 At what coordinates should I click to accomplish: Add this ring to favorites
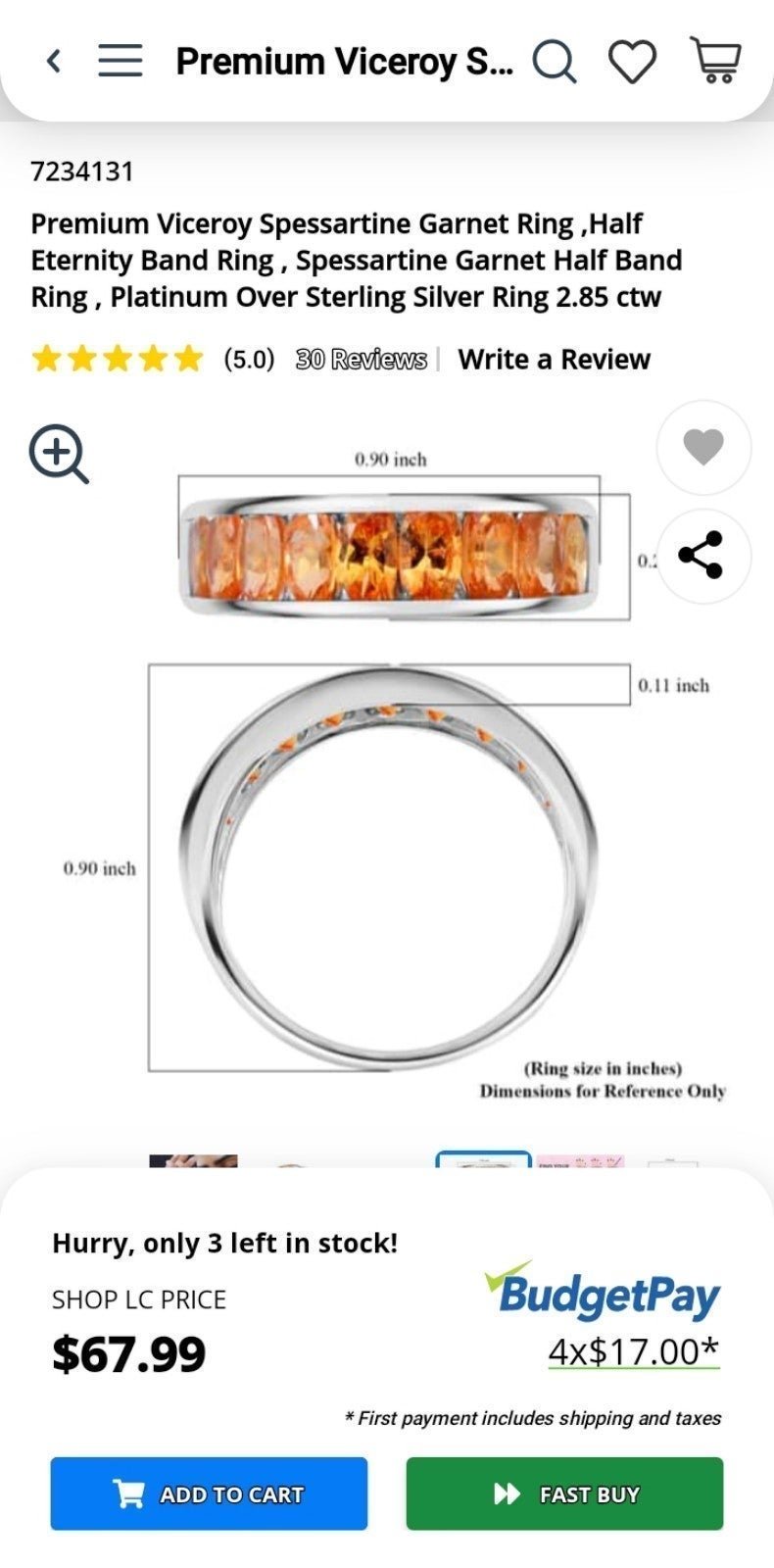[703, 448]
